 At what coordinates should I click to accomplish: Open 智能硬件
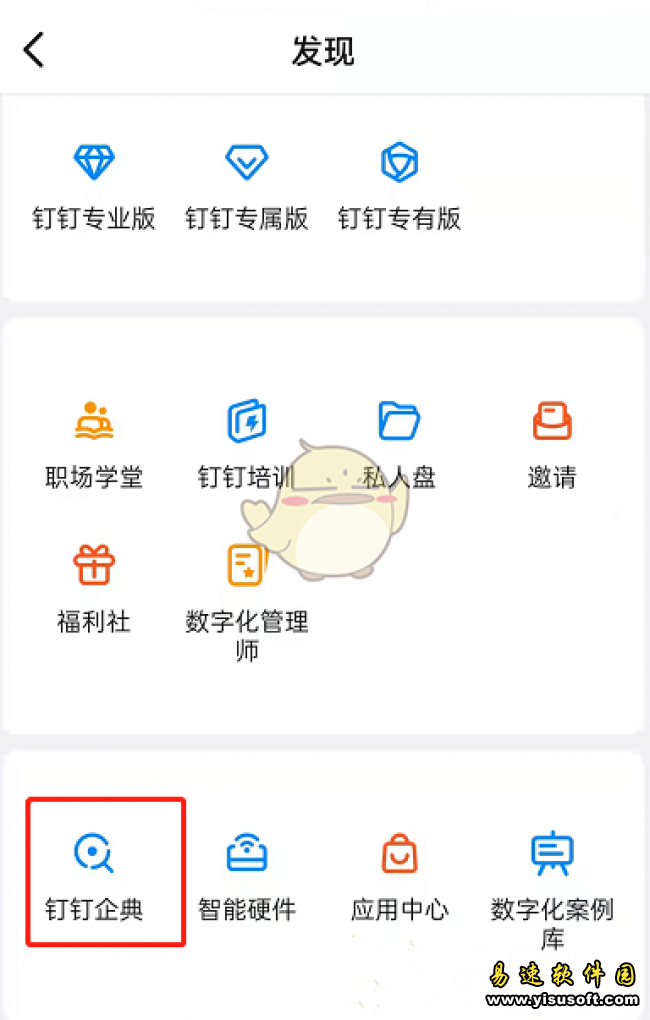pos(247,875)
